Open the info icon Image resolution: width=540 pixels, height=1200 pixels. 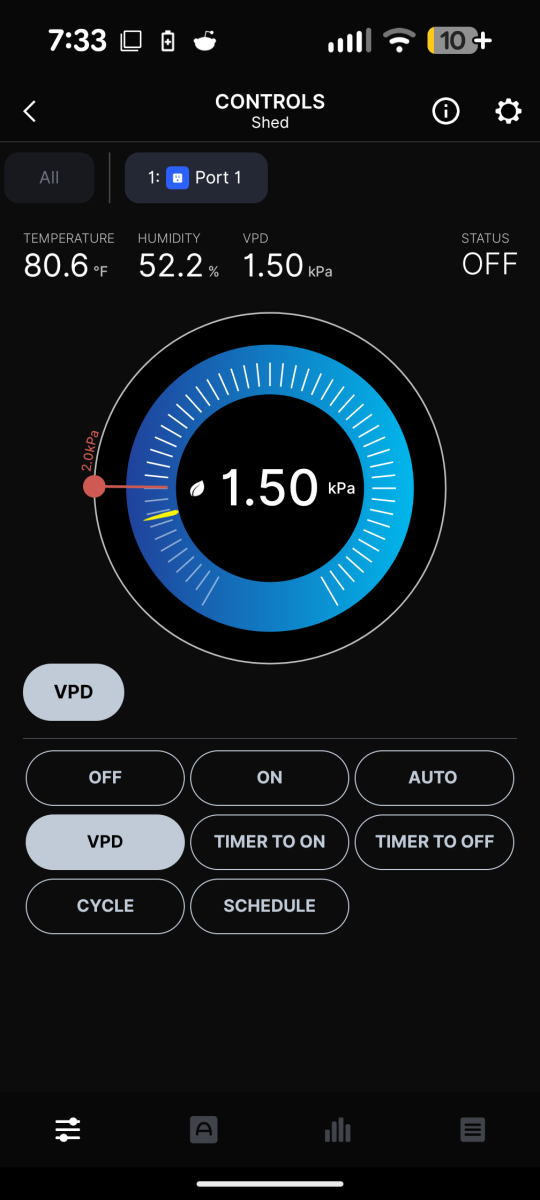coord(445,111)
